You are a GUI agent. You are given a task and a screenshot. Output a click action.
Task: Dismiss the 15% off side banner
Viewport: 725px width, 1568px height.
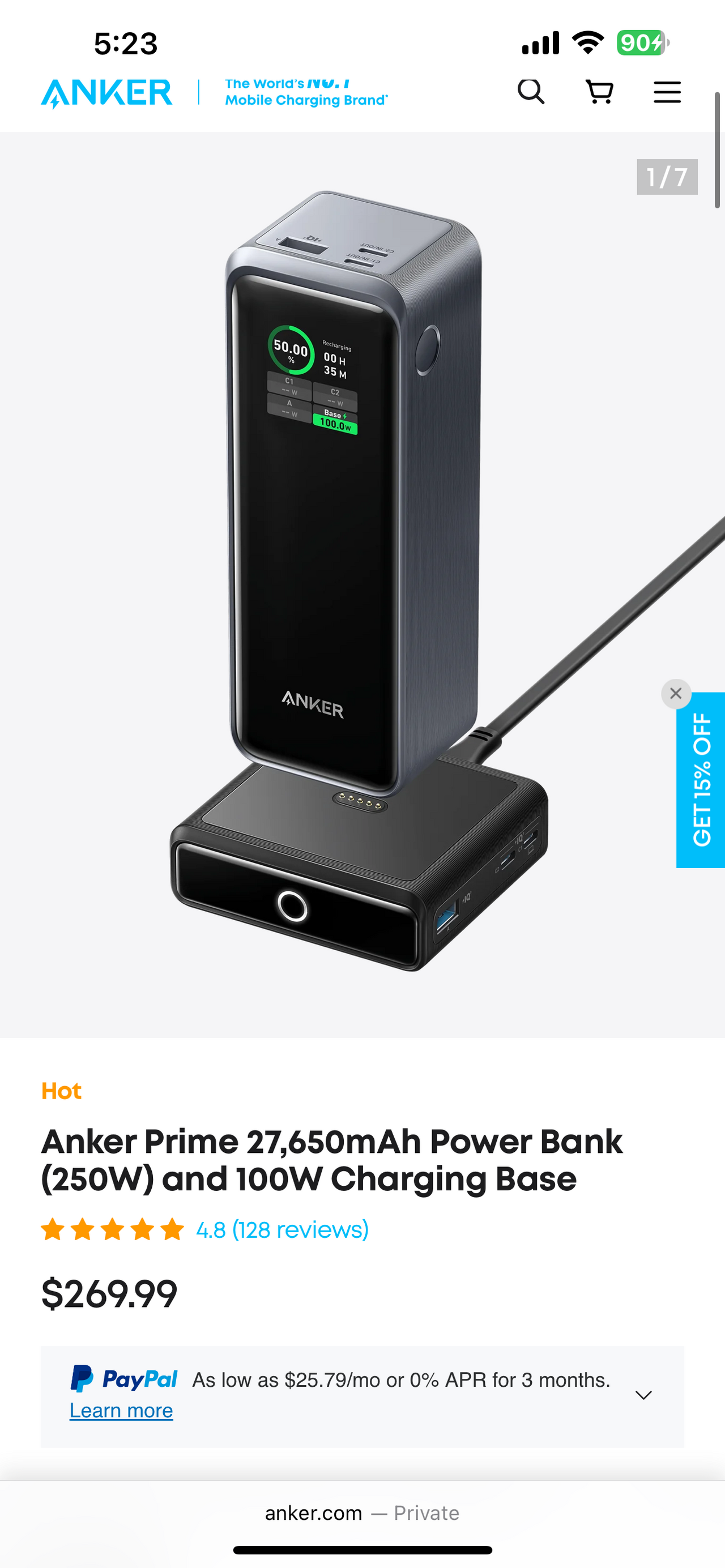click(x=676, y=693)
